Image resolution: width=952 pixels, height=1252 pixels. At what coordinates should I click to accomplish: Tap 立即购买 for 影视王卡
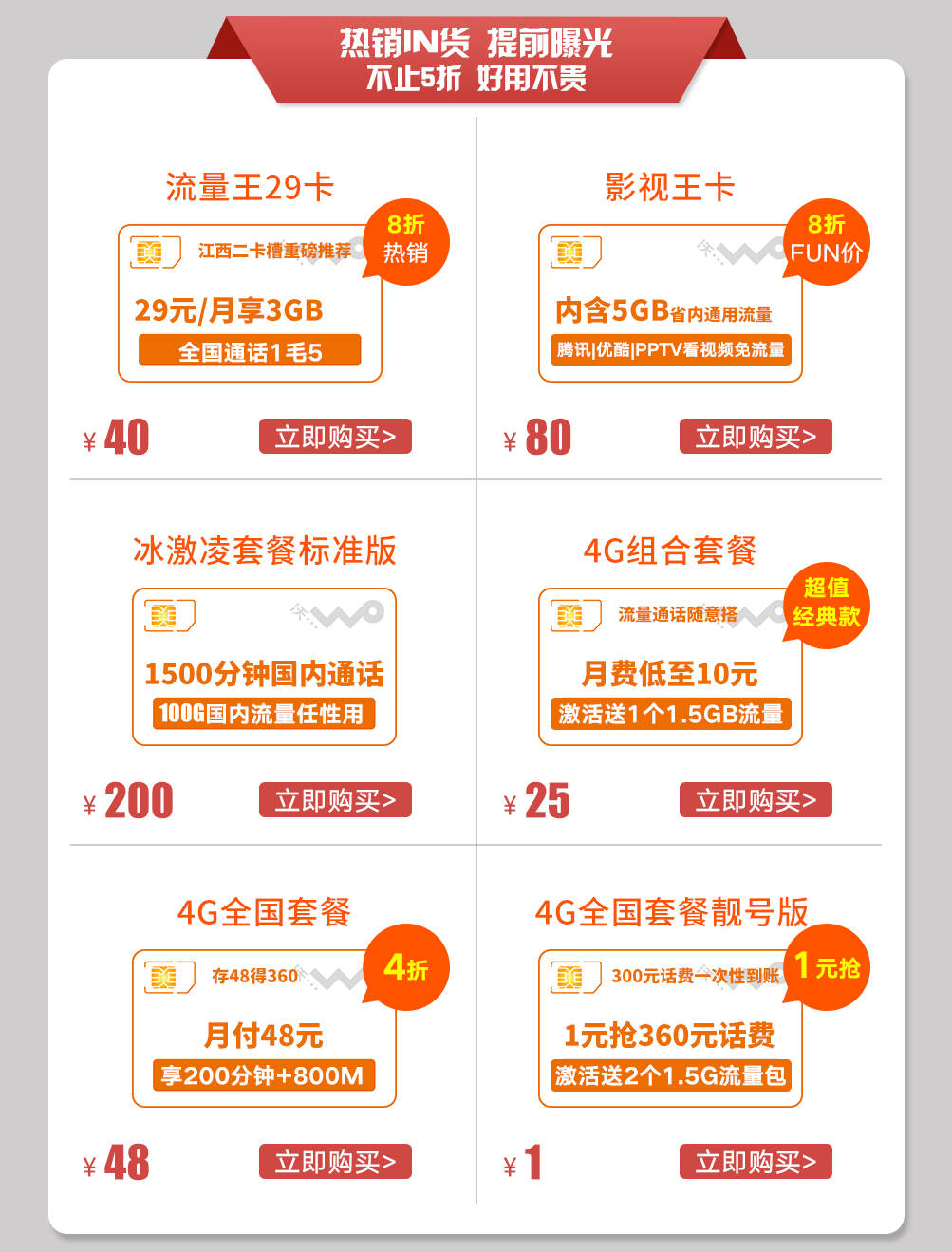(756, 437)
